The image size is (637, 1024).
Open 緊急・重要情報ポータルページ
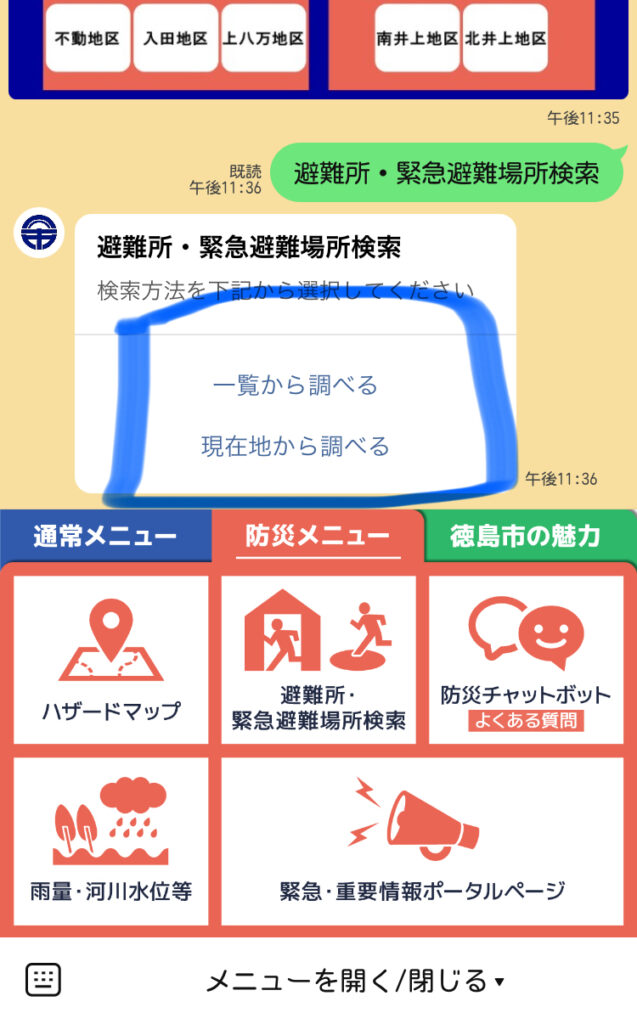pyautogui.click(x=422, y=841)
